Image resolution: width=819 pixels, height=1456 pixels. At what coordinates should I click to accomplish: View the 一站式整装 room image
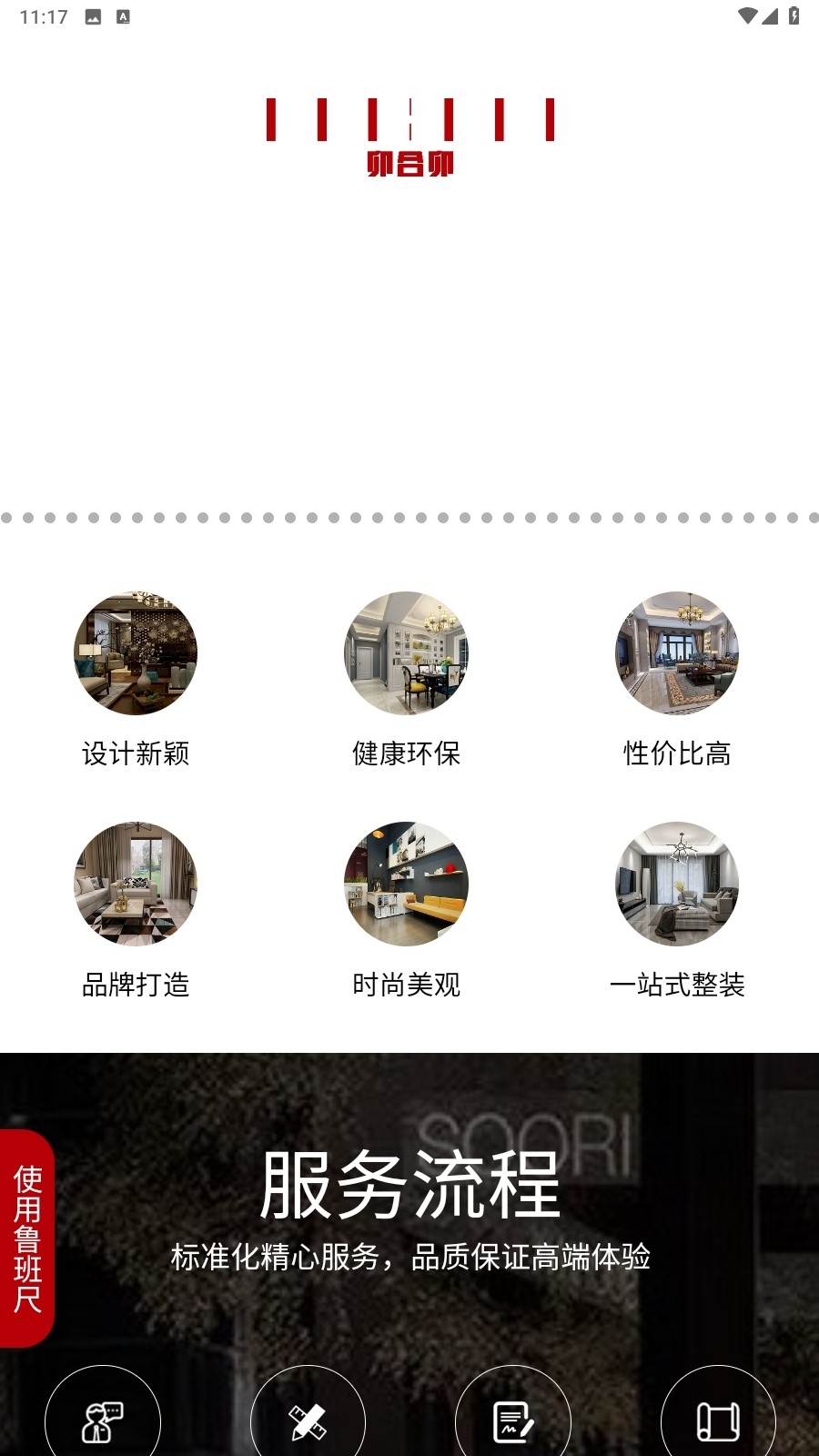(677, 884)
